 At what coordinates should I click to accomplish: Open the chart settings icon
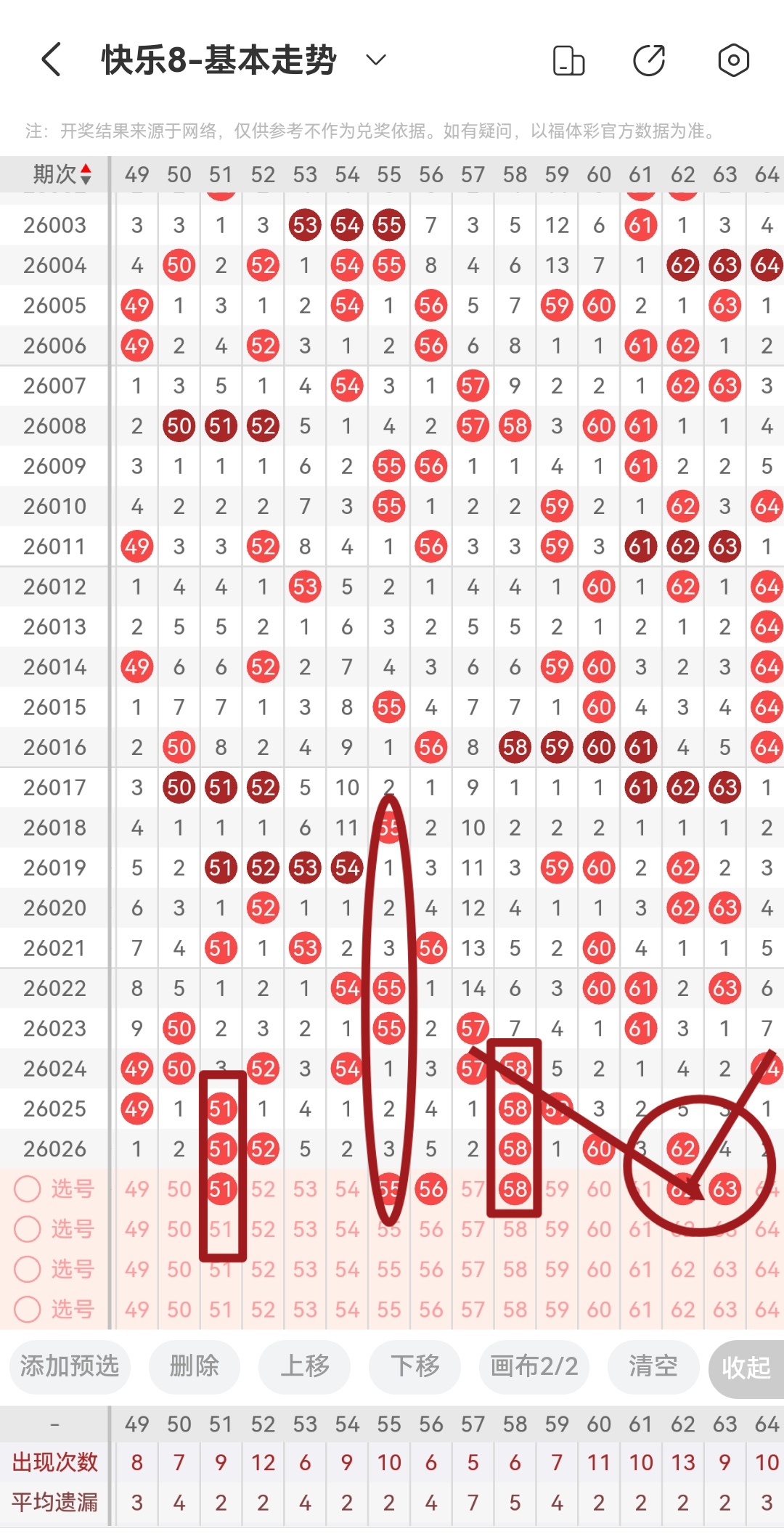[x=733, y=60]
